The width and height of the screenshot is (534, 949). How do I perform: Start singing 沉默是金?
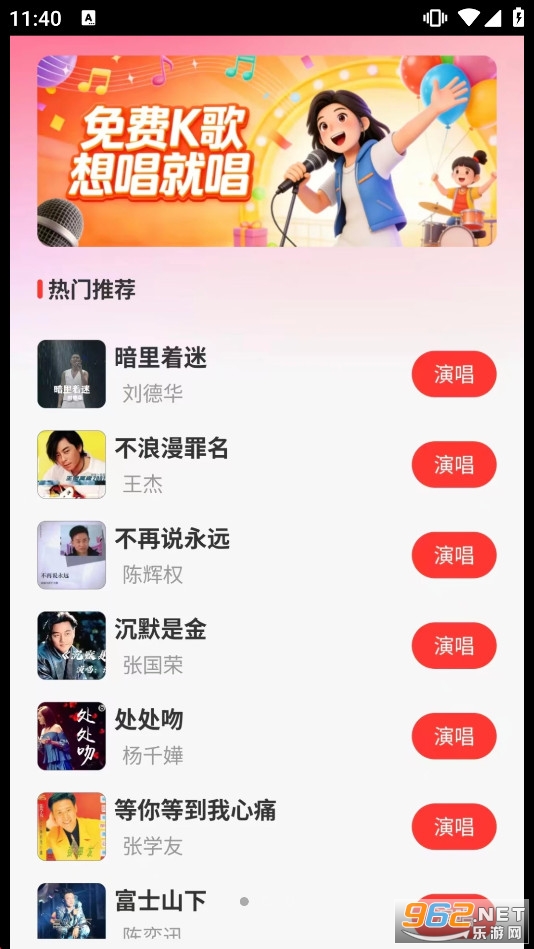tap(454, 645)
